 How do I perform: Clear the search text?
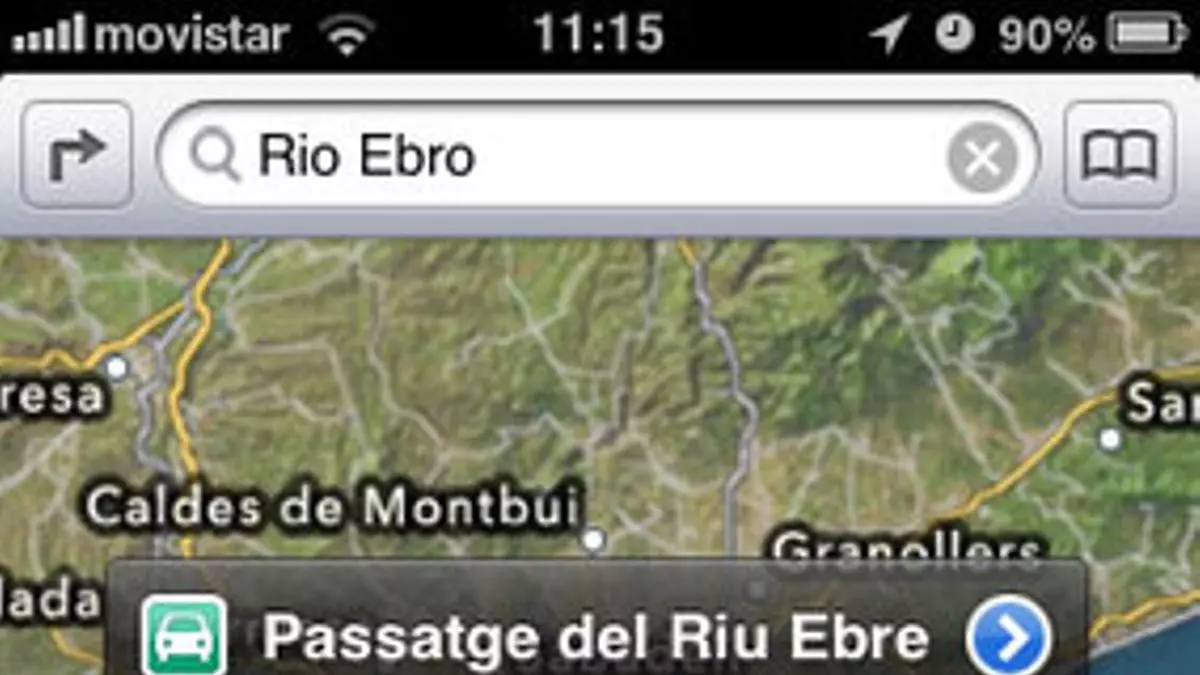pos(981,157)
